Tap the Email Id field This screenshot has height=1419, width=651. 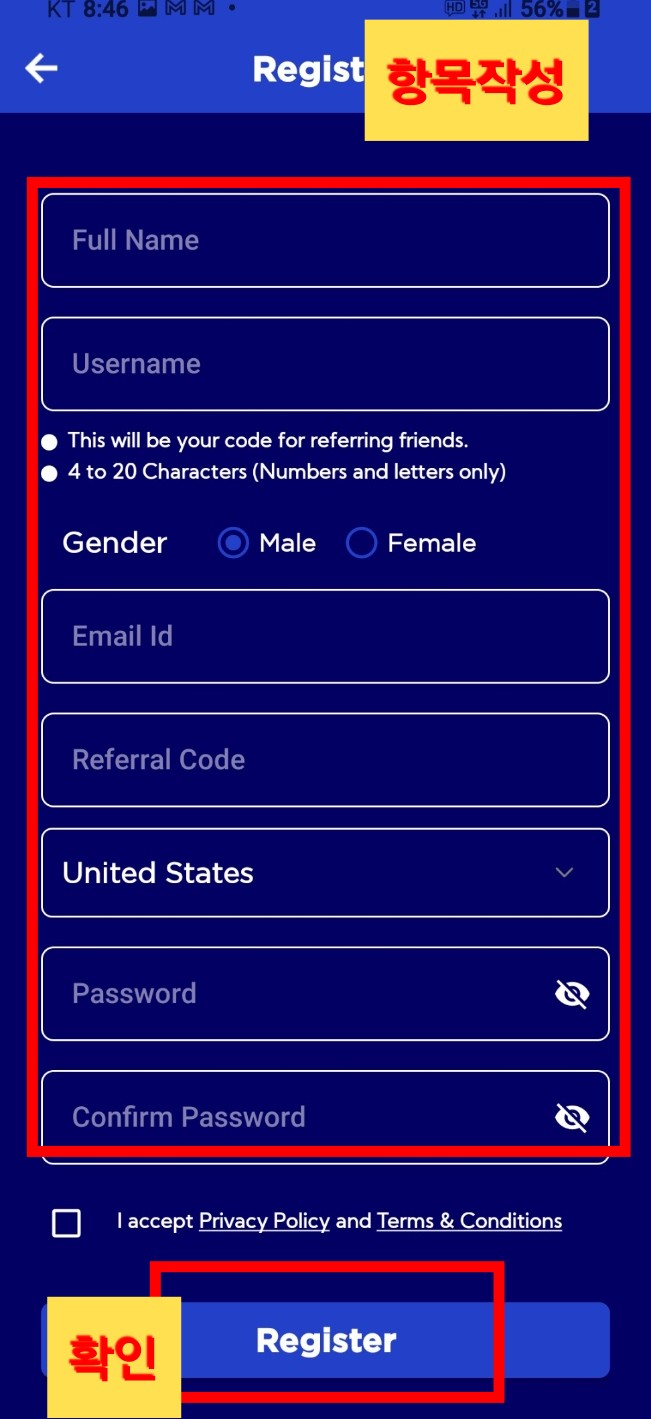coord(325,636)
